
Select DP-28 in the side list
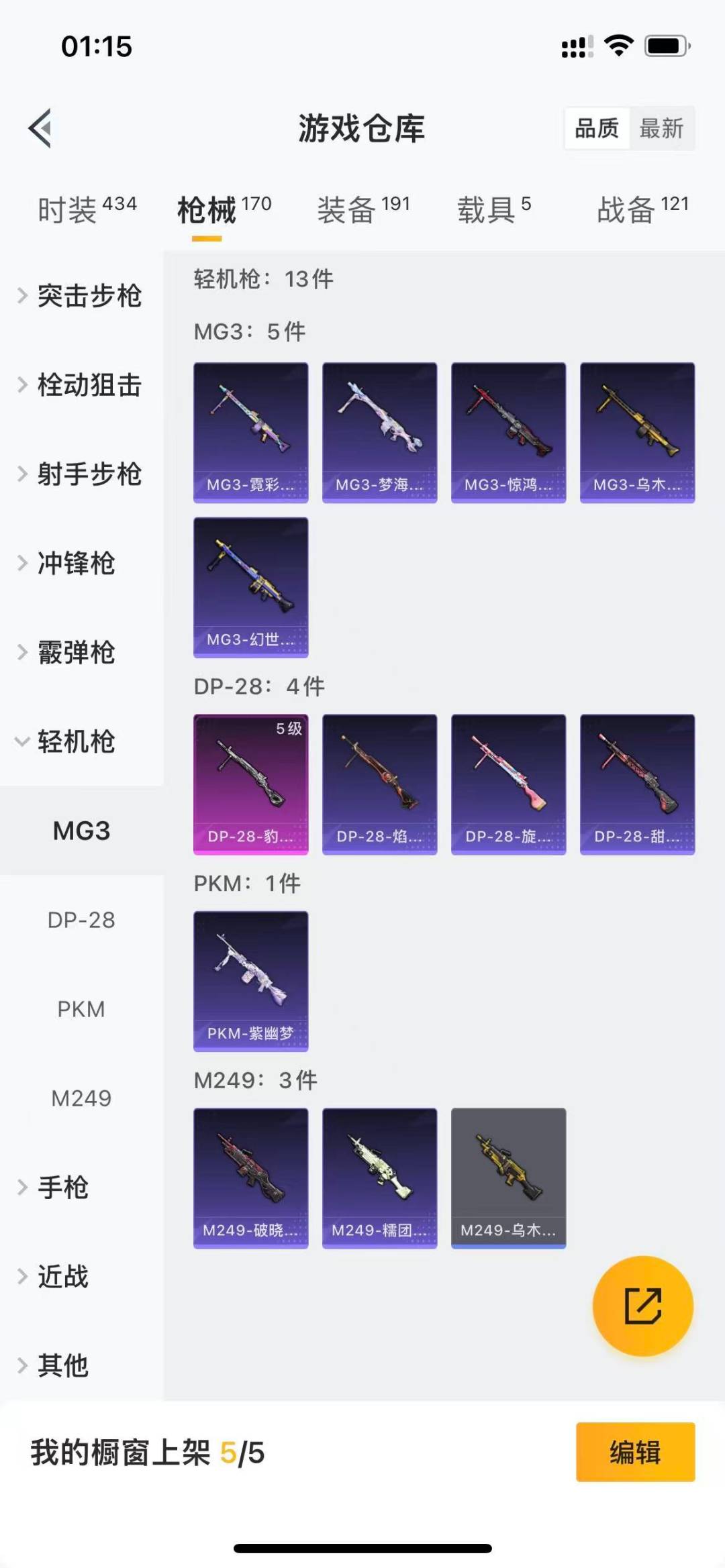click(81, 920)
